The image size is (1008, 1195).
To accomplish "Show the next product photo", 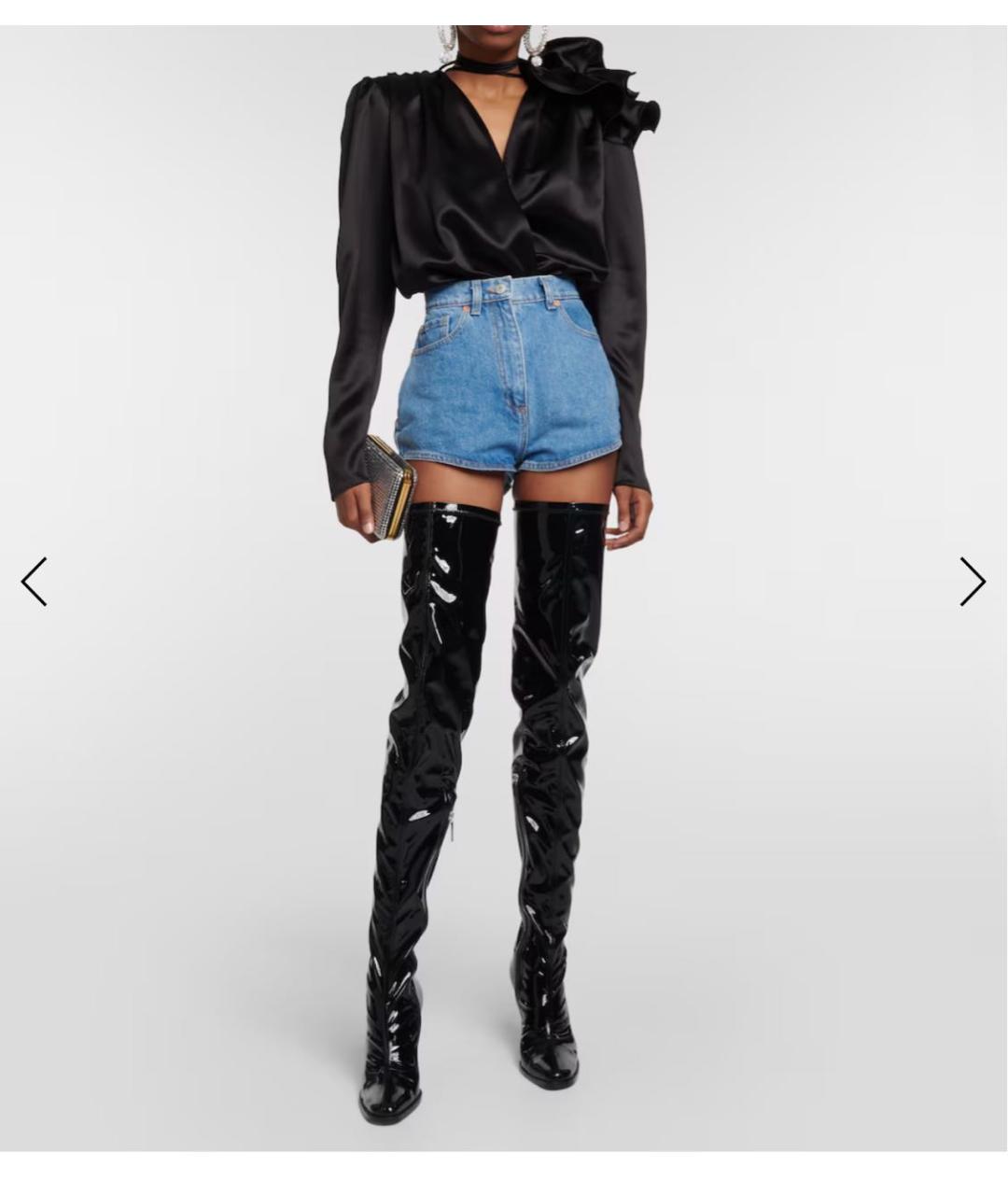I will [973, 582].
